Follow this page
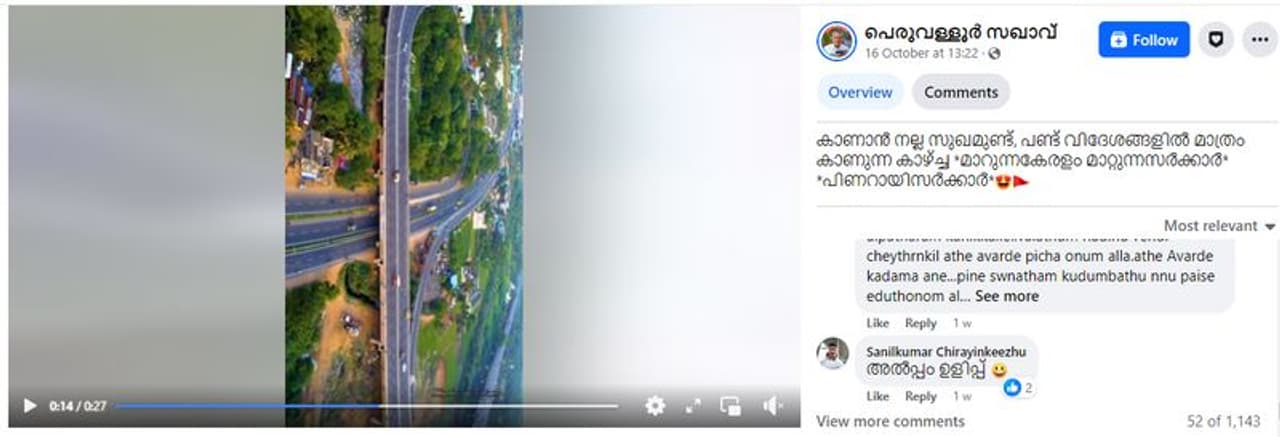This screenshot has height=437, width=1280. coord(1144,40)
